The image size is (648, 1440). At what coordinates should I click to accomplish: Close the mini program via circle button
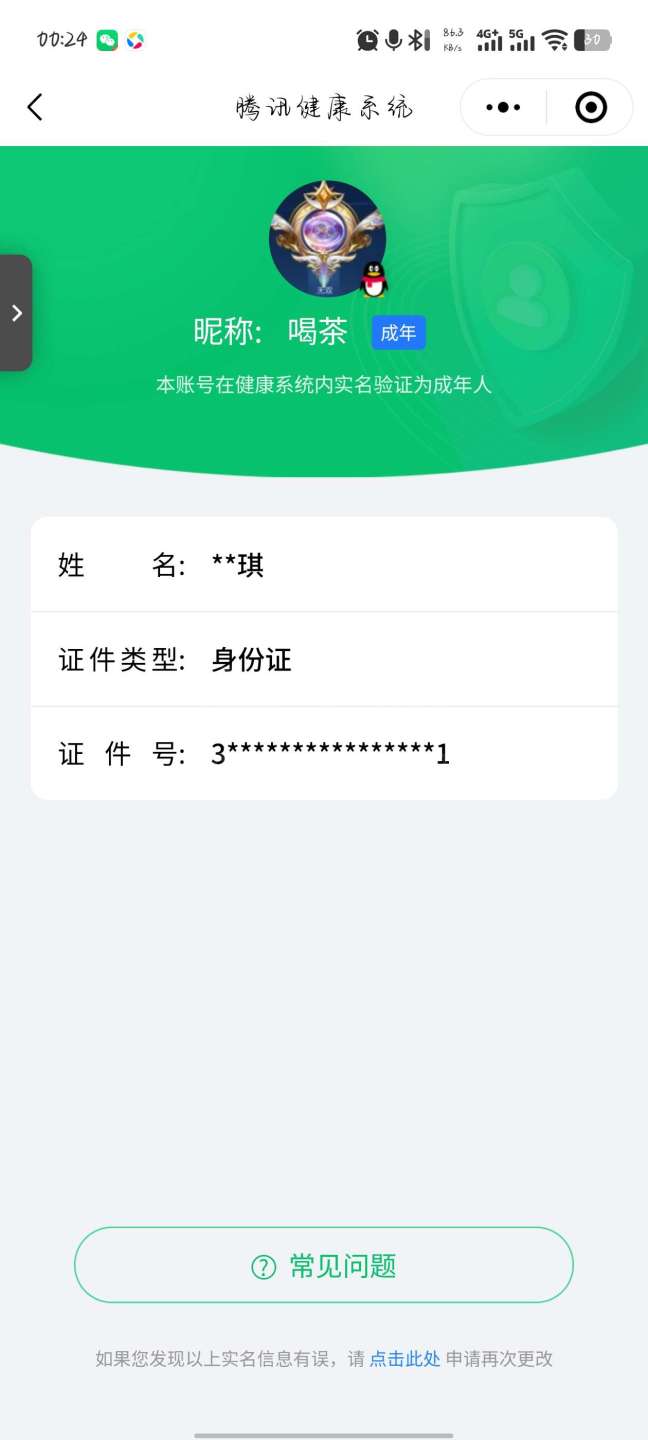click(x=591, y=107)
